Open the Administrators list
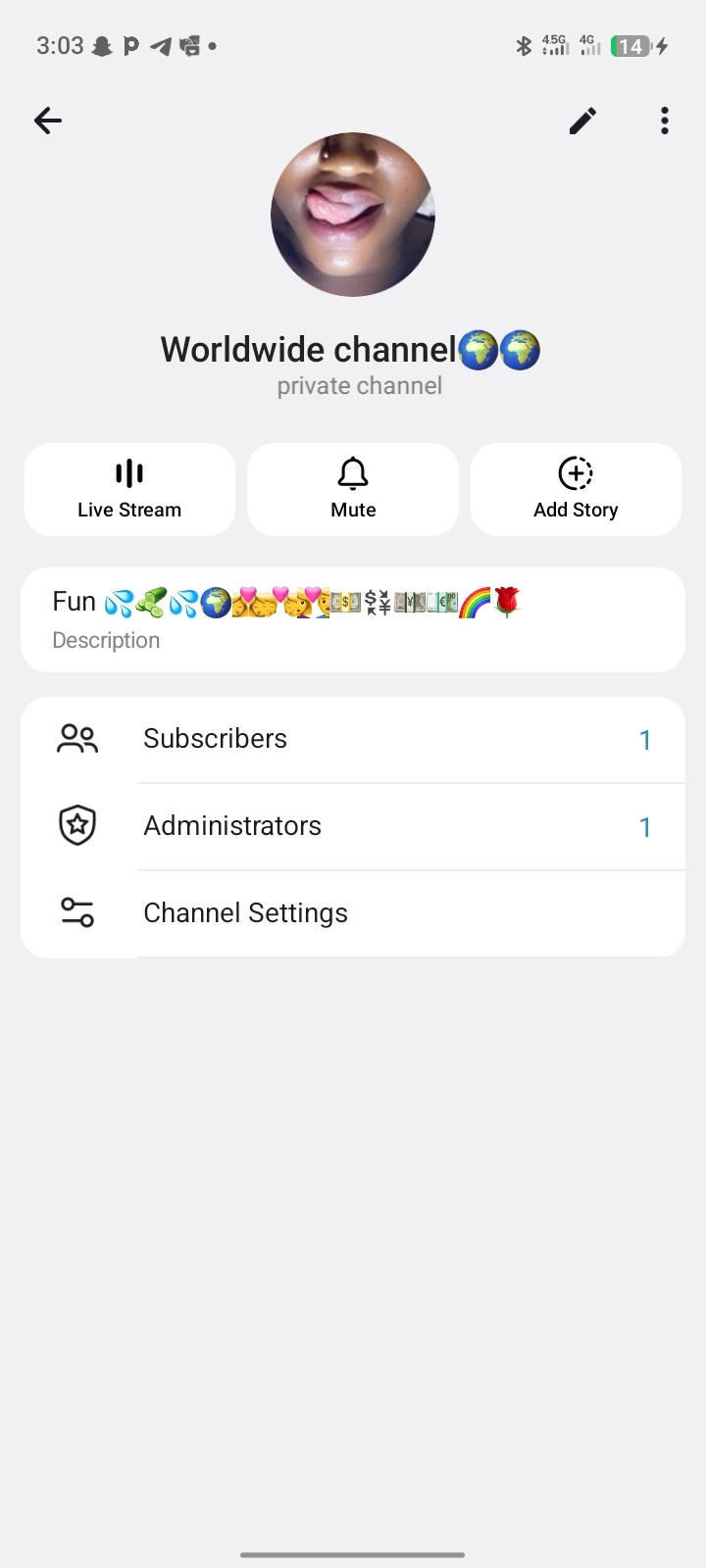The image size is (706, 1568). 353,826
